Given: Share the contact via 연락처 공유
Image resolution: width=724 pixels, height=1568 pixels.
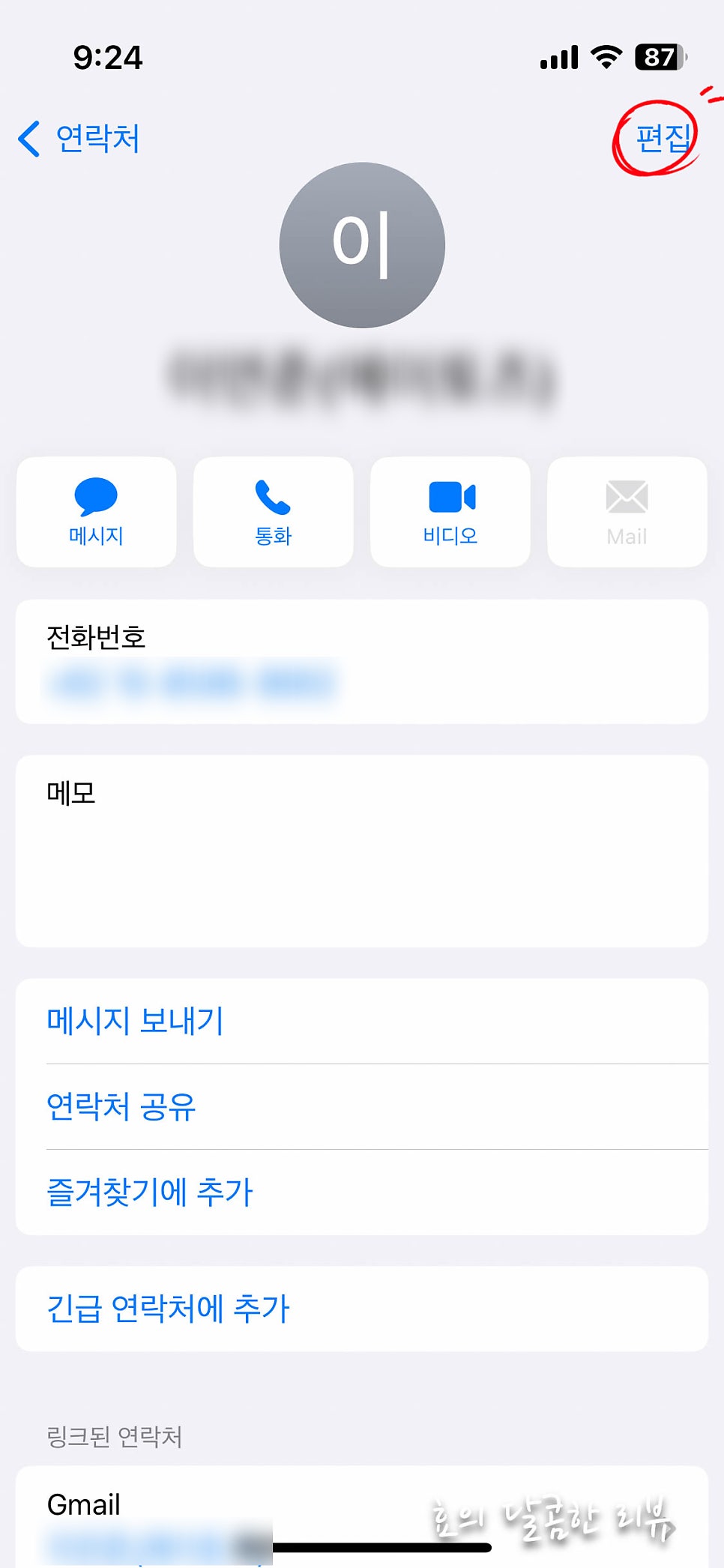Looking at the screenshot, I should [x=362, y=1107].
